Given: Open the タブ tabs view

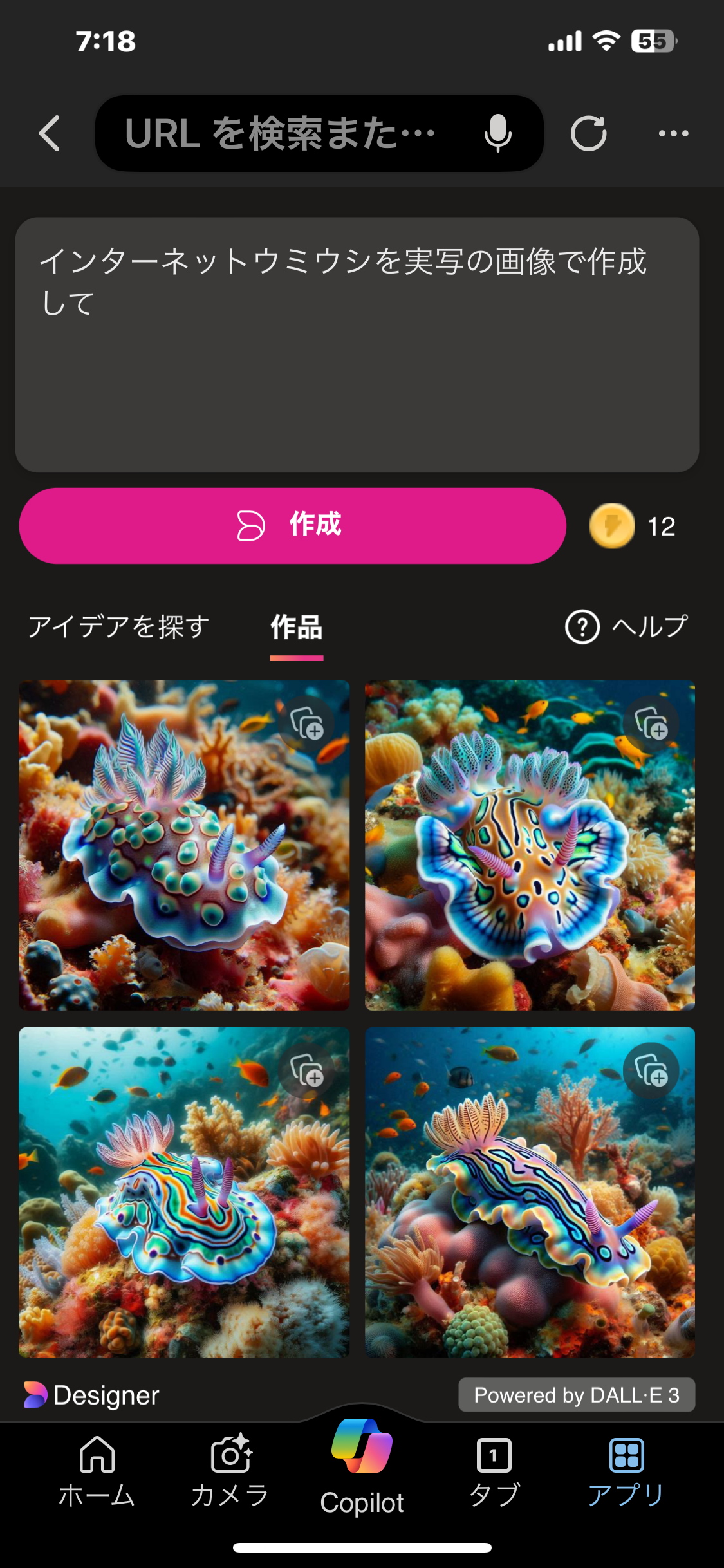Looking at the screenshot, I should coord(494,1471).
